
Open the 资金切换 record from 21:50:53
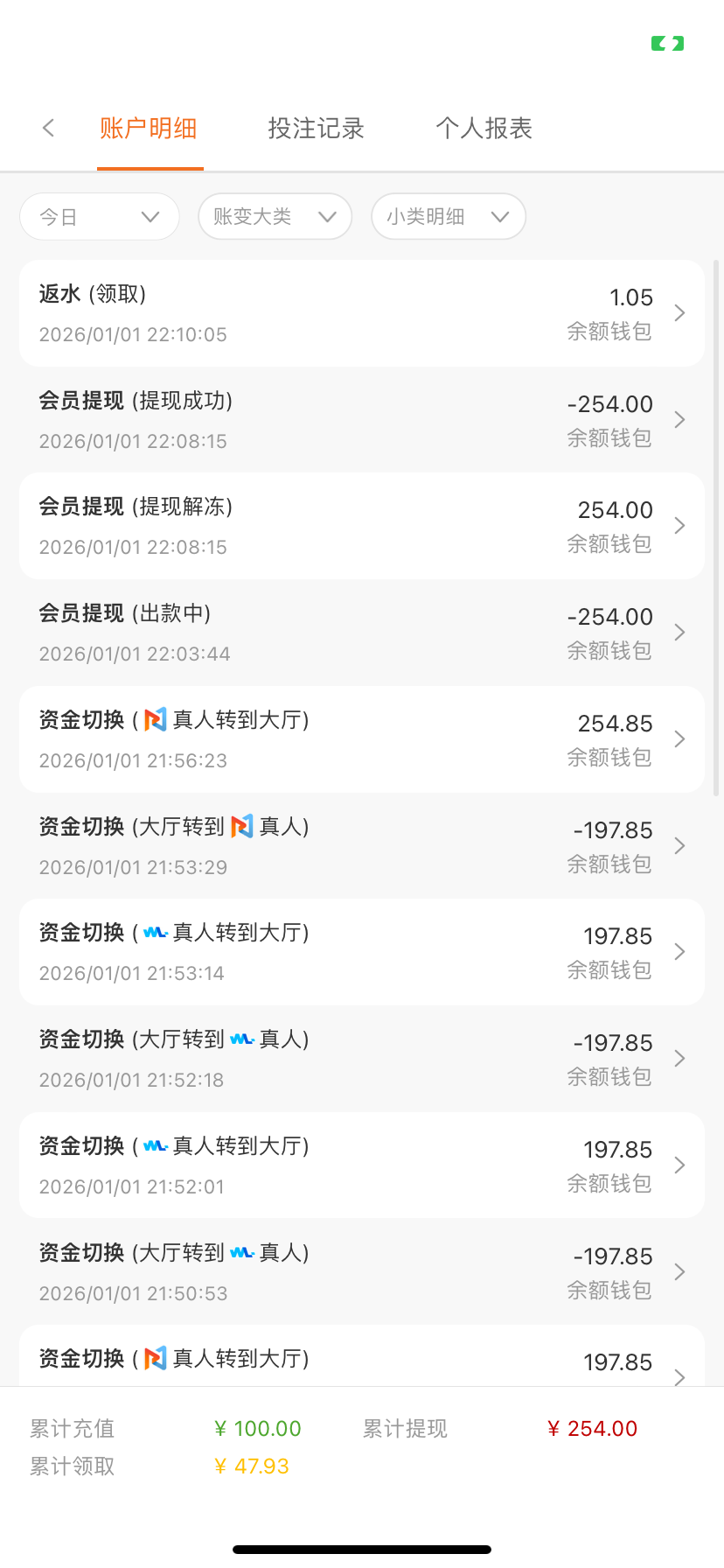click(362, 1272)
